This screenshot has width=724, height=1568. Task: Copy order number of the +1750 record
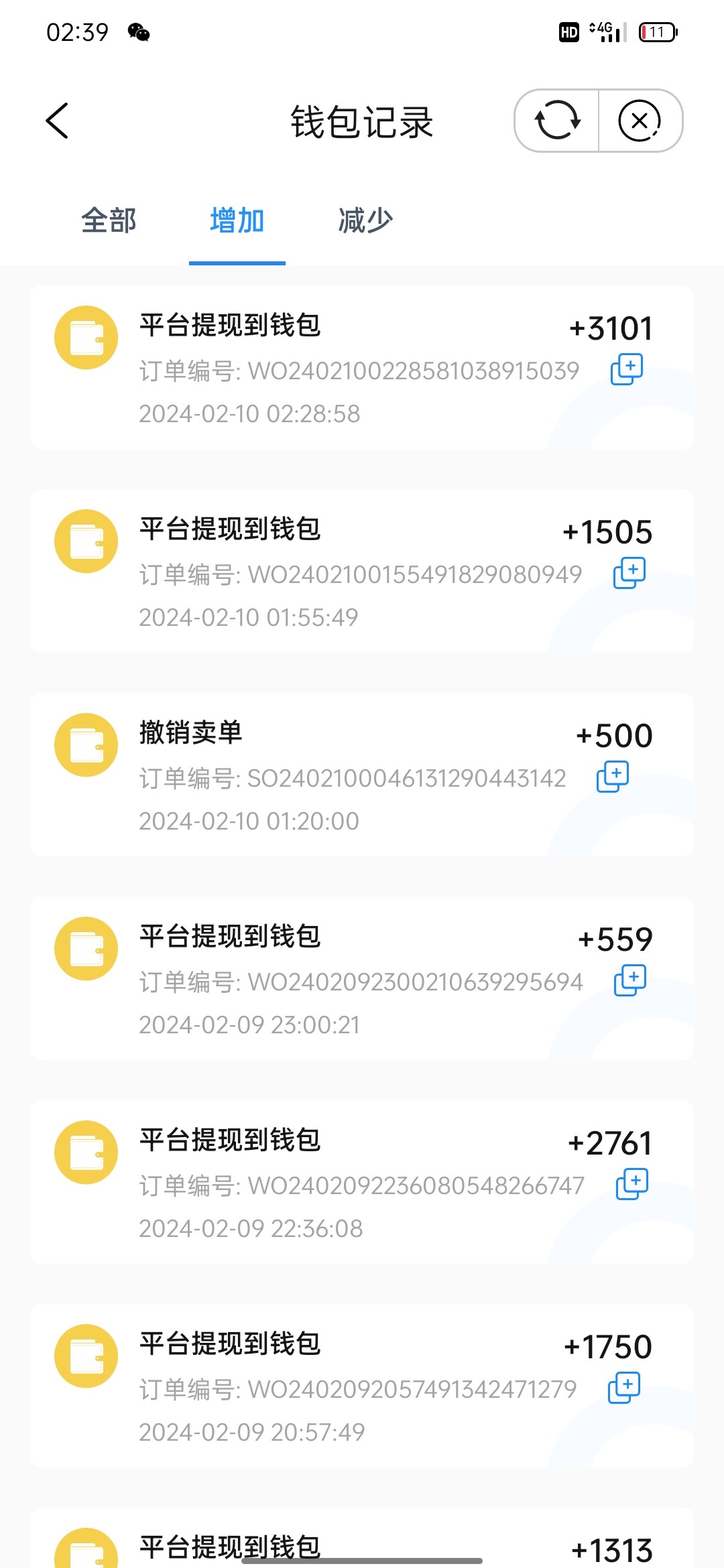(624, 1388)
